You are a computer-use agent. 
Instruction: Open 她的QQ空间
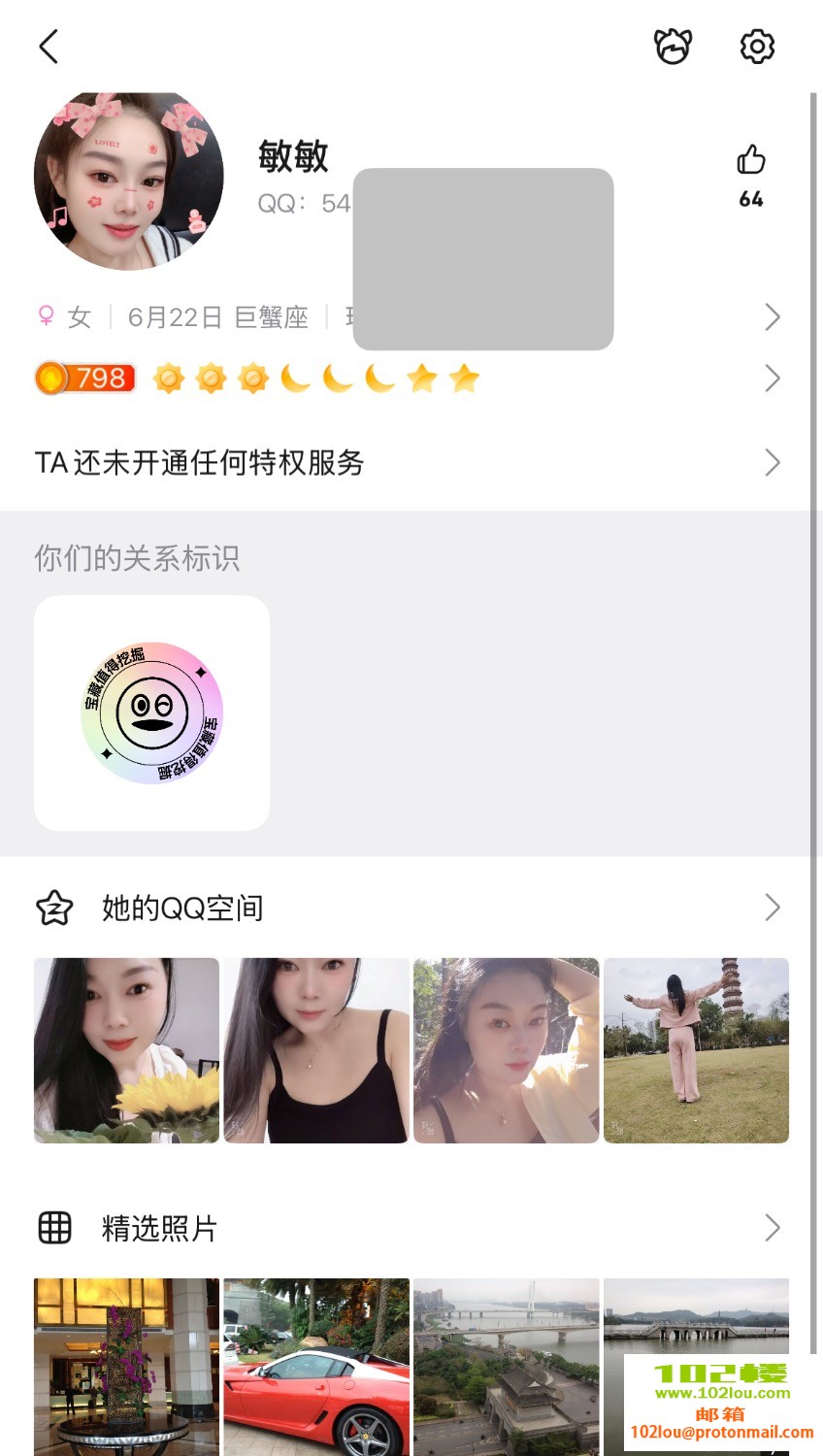click(x=408, y=908)
